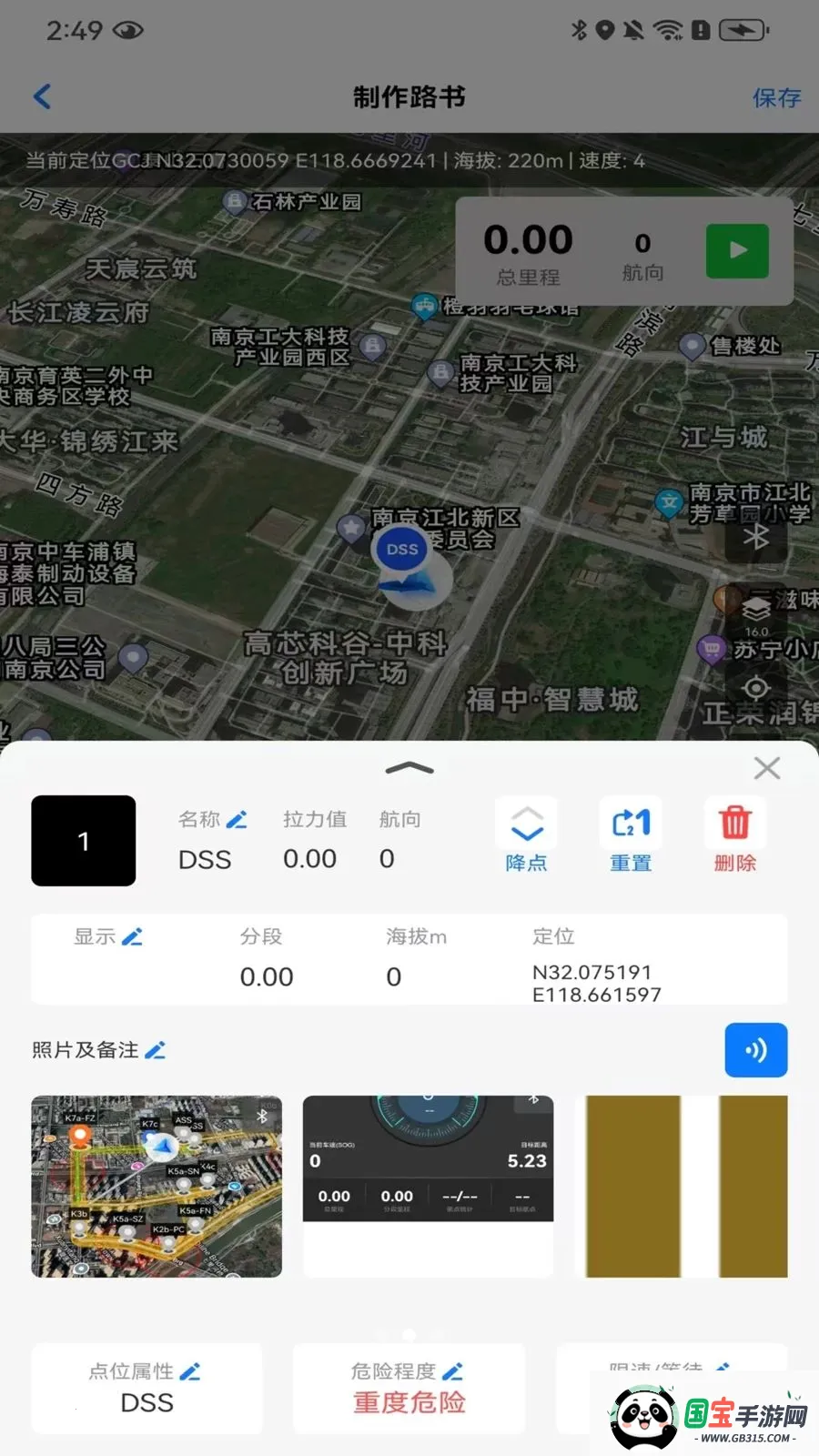The height and width of the screenshot is (1456, 819).
Task: Tap the 降点 drop-point icon
Action: (x=525, y=824)
